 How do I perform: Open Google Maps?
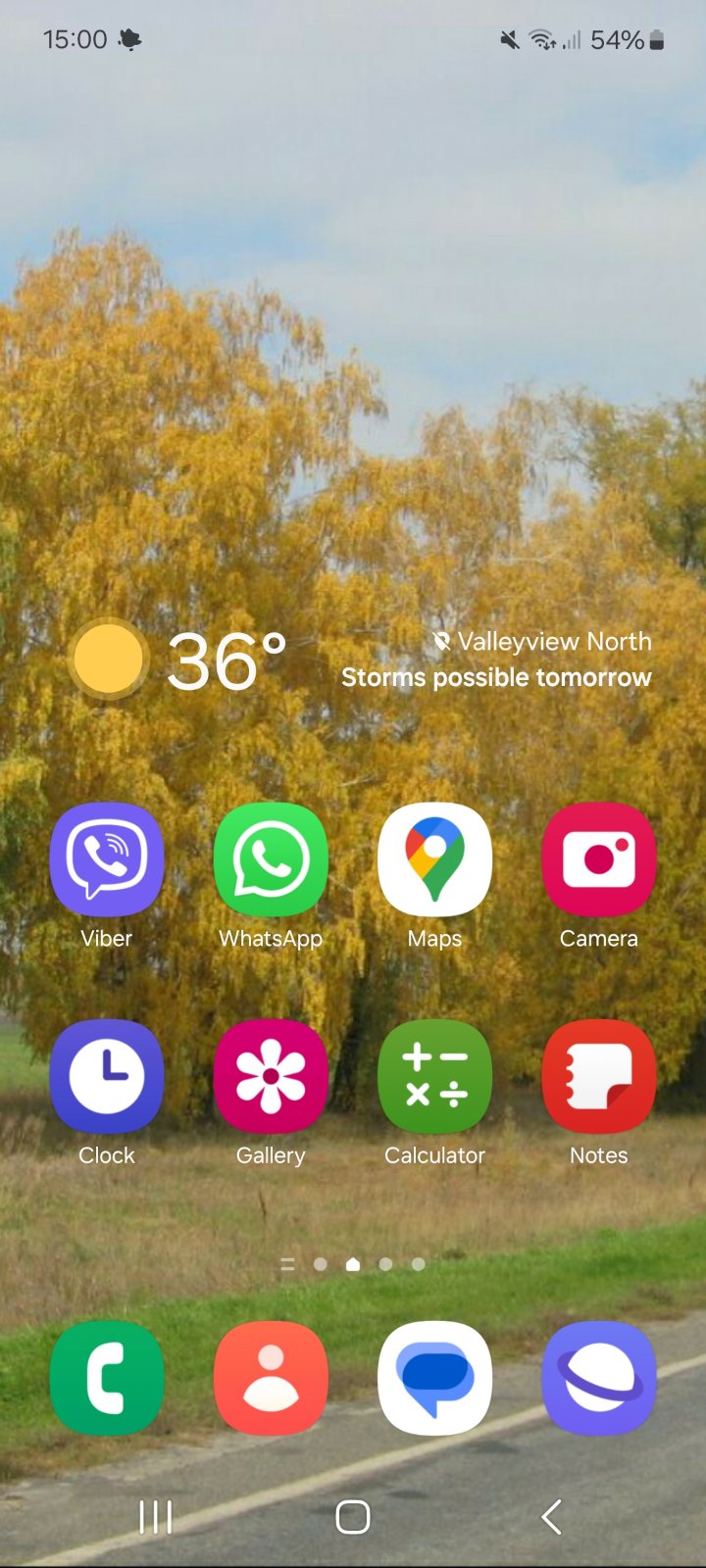tap(434, 859)
